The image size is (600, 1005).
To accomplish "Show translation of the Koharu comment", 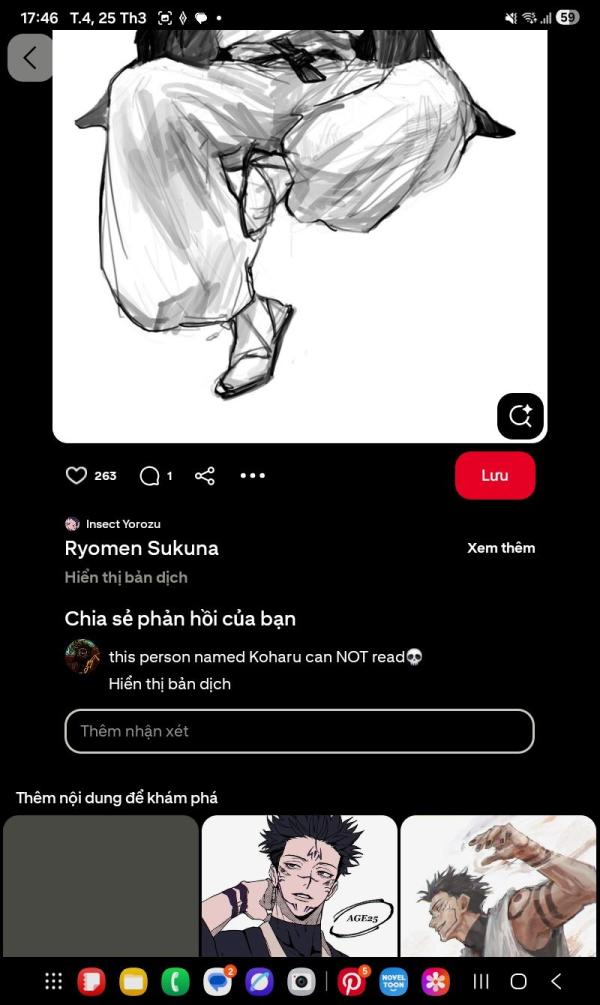I will point(170,684).
